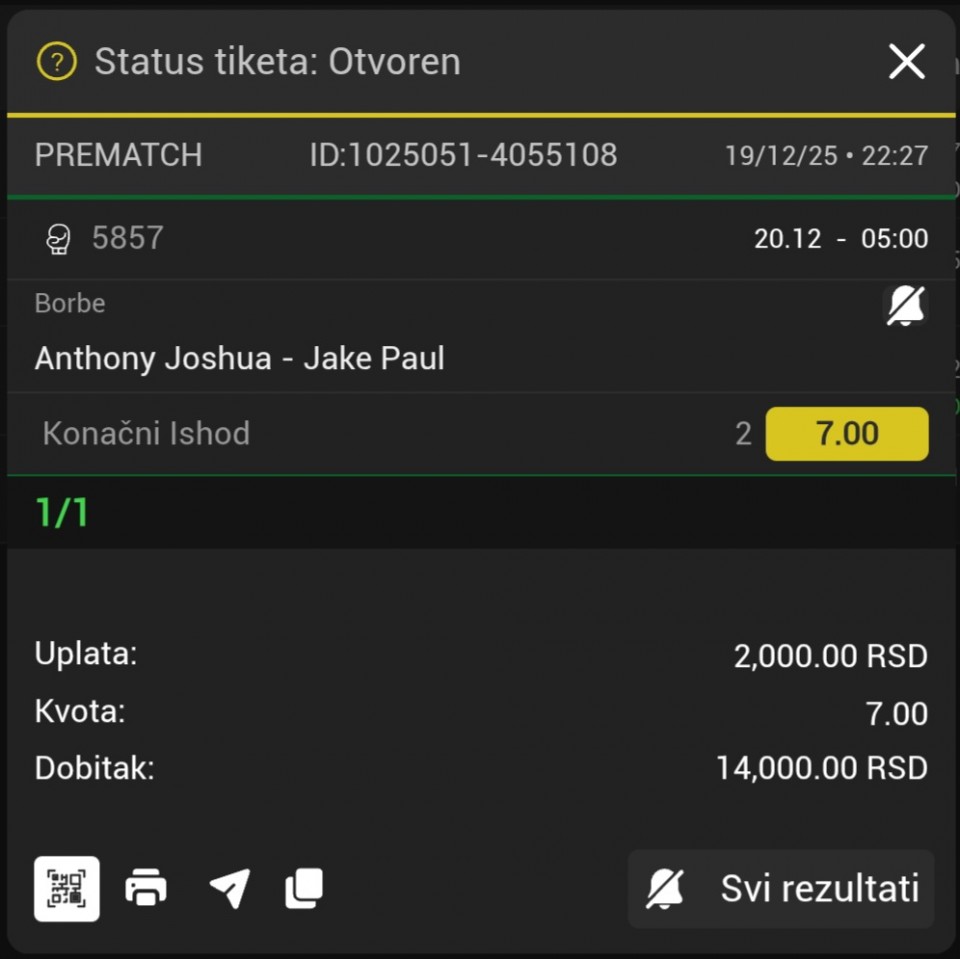Close the ticket status dialog
The width and height of the screenshot is (960, 959).
click(906, 62)
